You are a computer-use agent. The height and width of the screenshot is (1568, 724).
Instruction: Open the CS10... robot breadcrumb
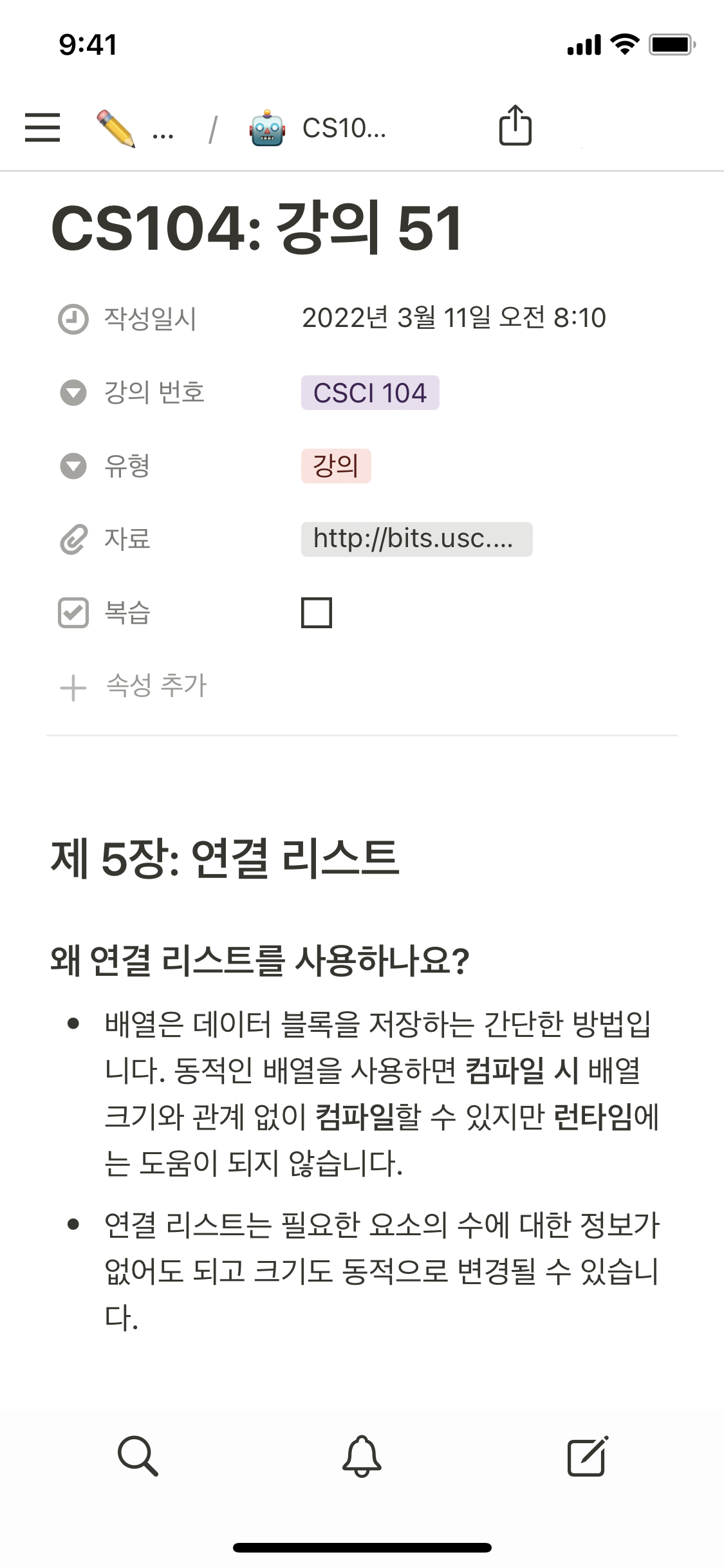click(x=319, y=128)
